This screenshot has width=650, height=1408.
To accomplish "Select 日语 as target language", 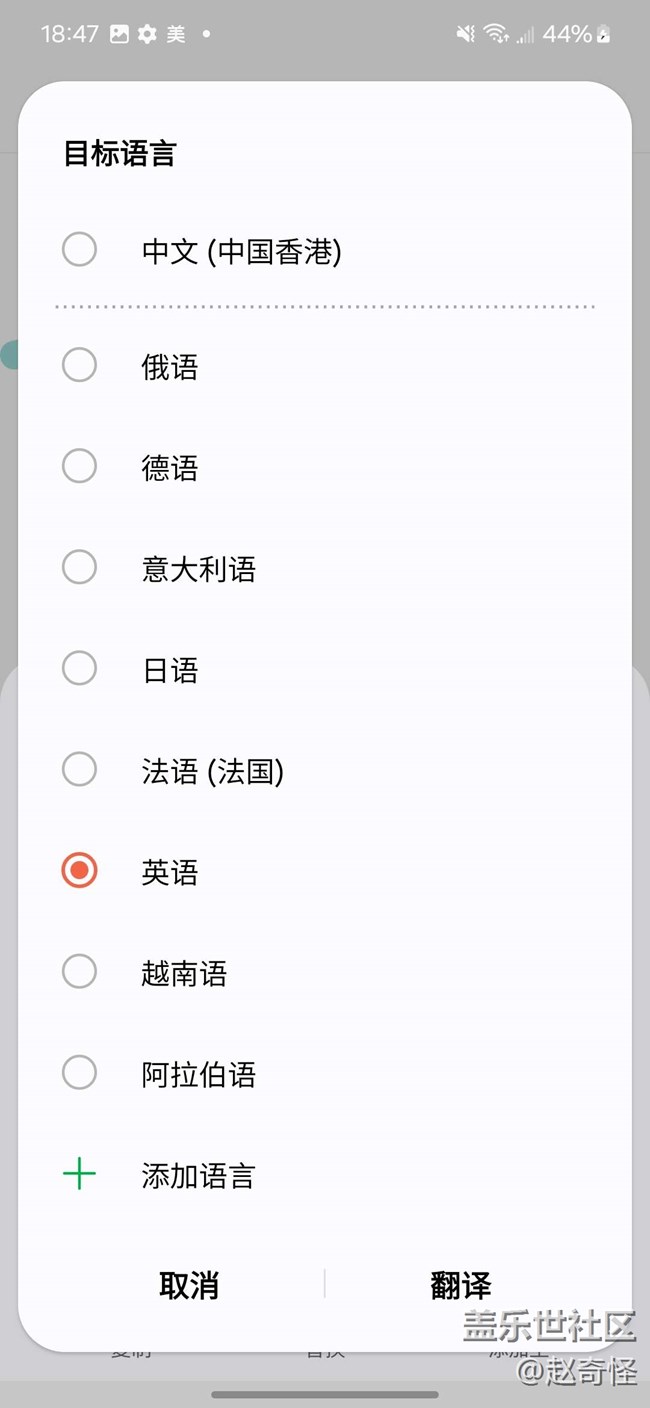I will 325,669.
